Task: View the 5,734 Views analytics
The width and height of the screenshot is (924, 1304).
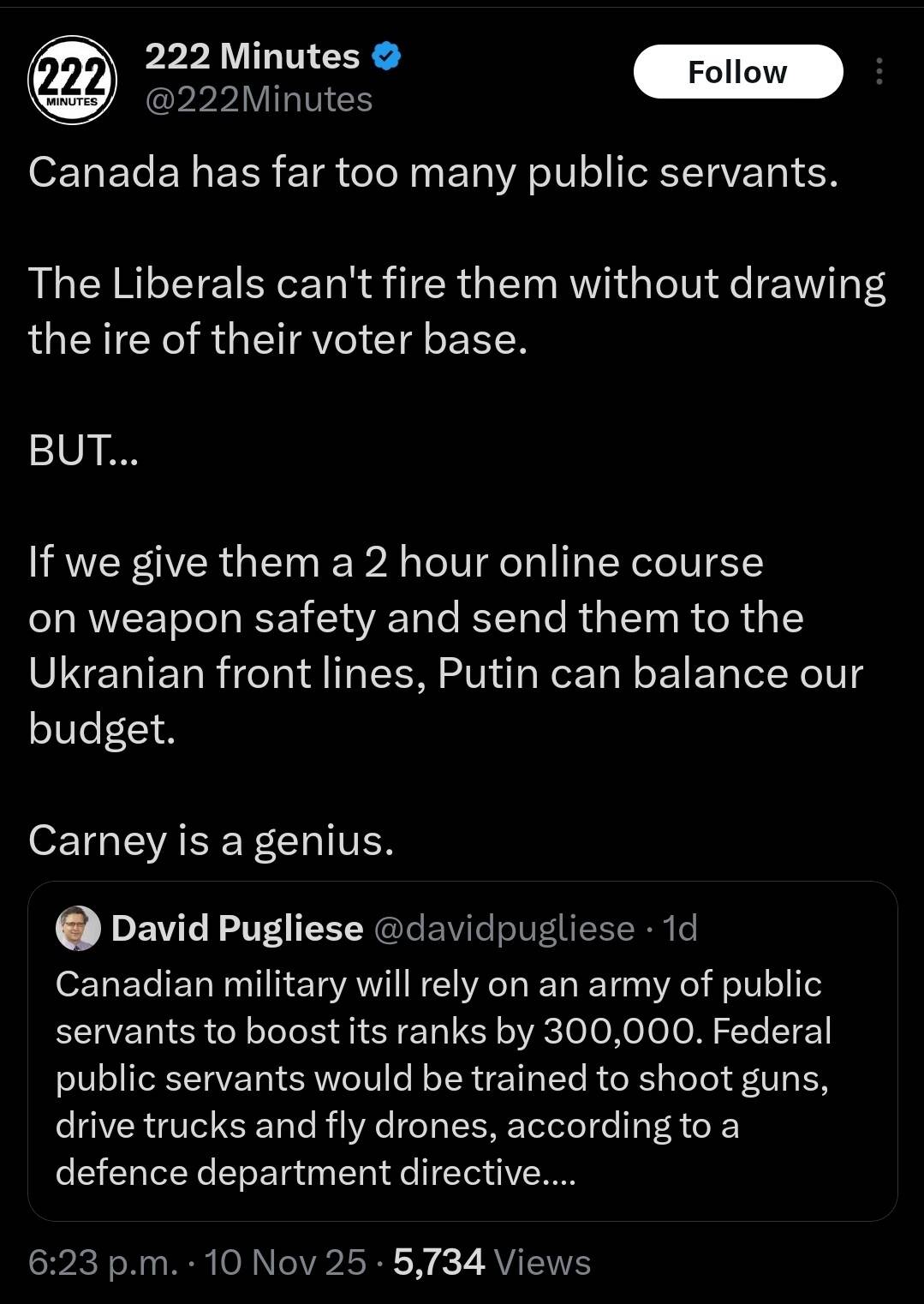Action: pyautogui.click(x=492, y=1262)
